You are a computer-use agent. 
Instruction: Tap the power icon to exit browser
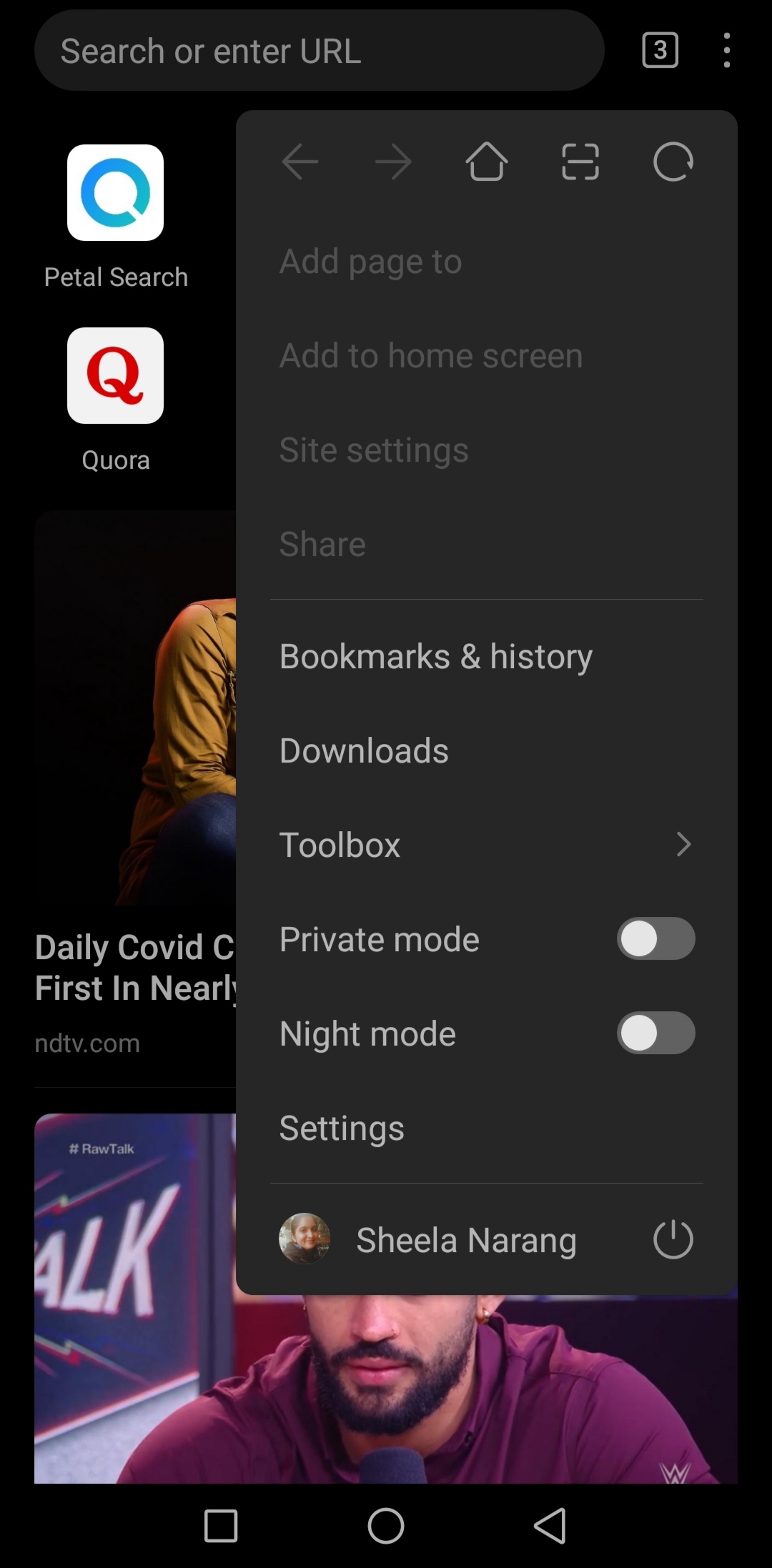(673, 1239)
